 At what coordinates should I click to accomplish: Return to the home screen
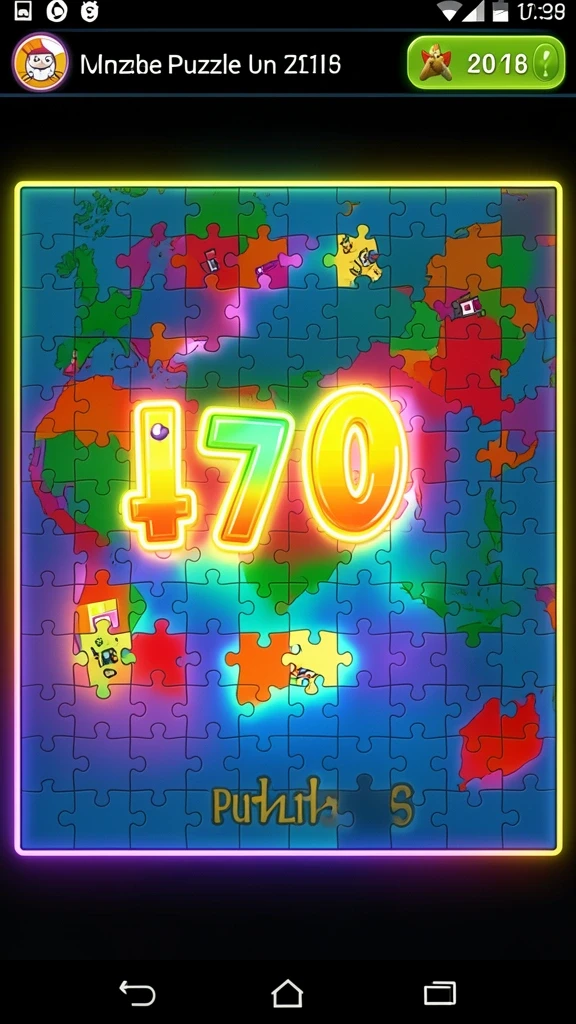[287, 993]
